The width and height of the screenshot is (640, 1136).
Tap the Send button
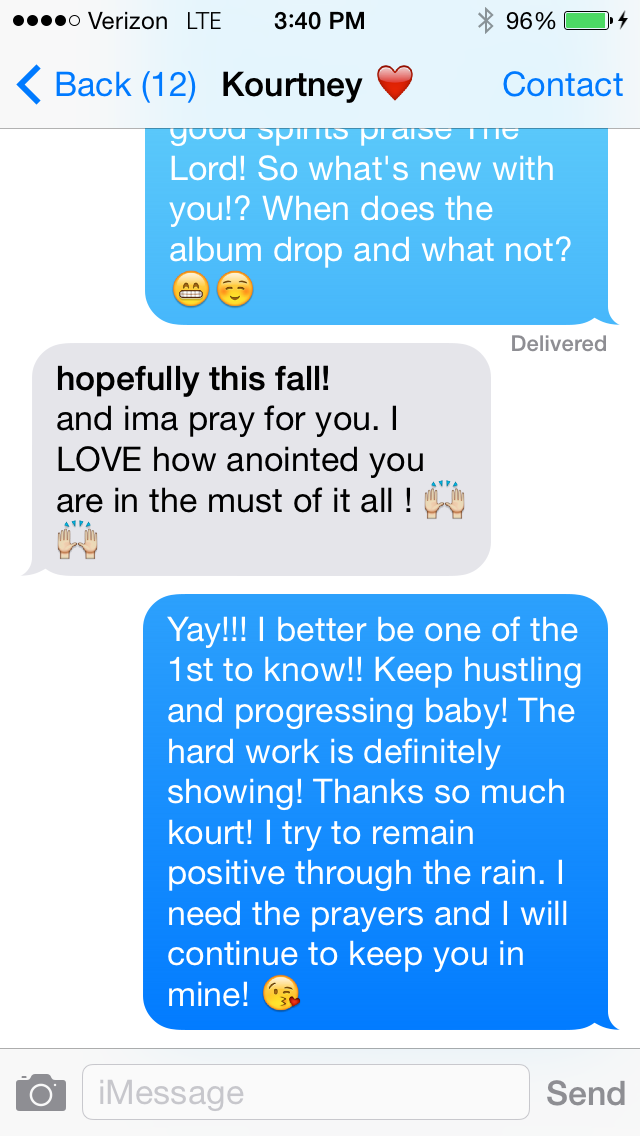(x=585, y=1093)
